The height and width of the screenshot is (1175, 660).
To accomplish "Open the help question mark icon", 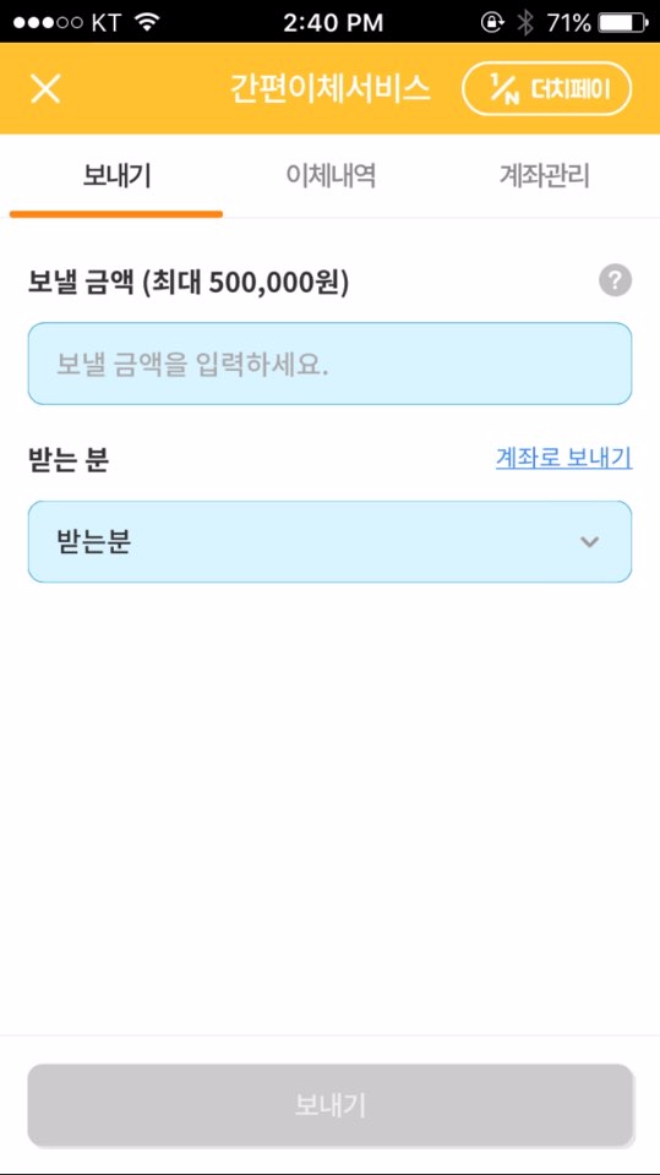I will point(615,282).
